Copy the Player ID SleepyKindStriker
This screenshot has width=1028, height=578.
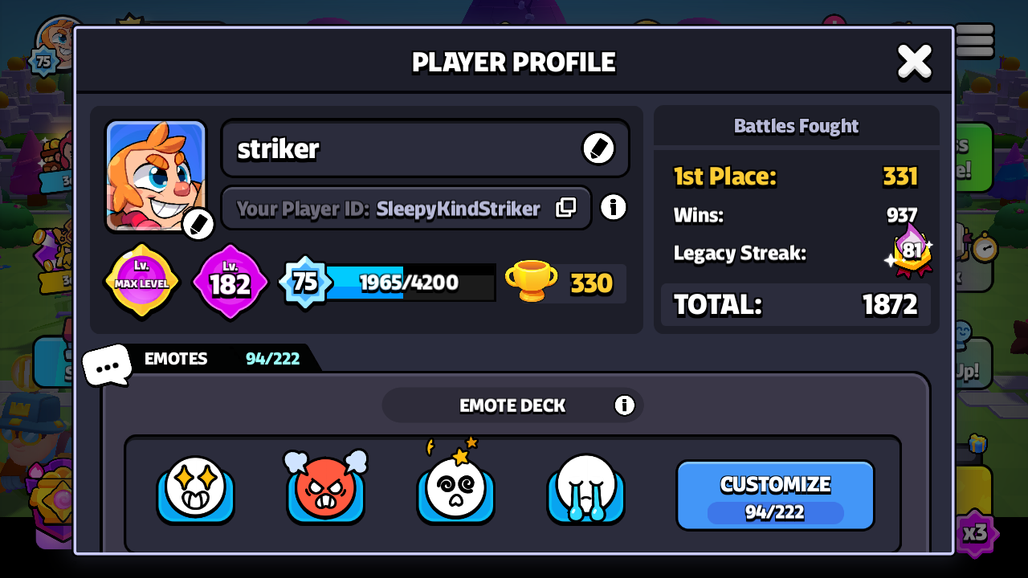pyautogui.click(x=566, y=208)
